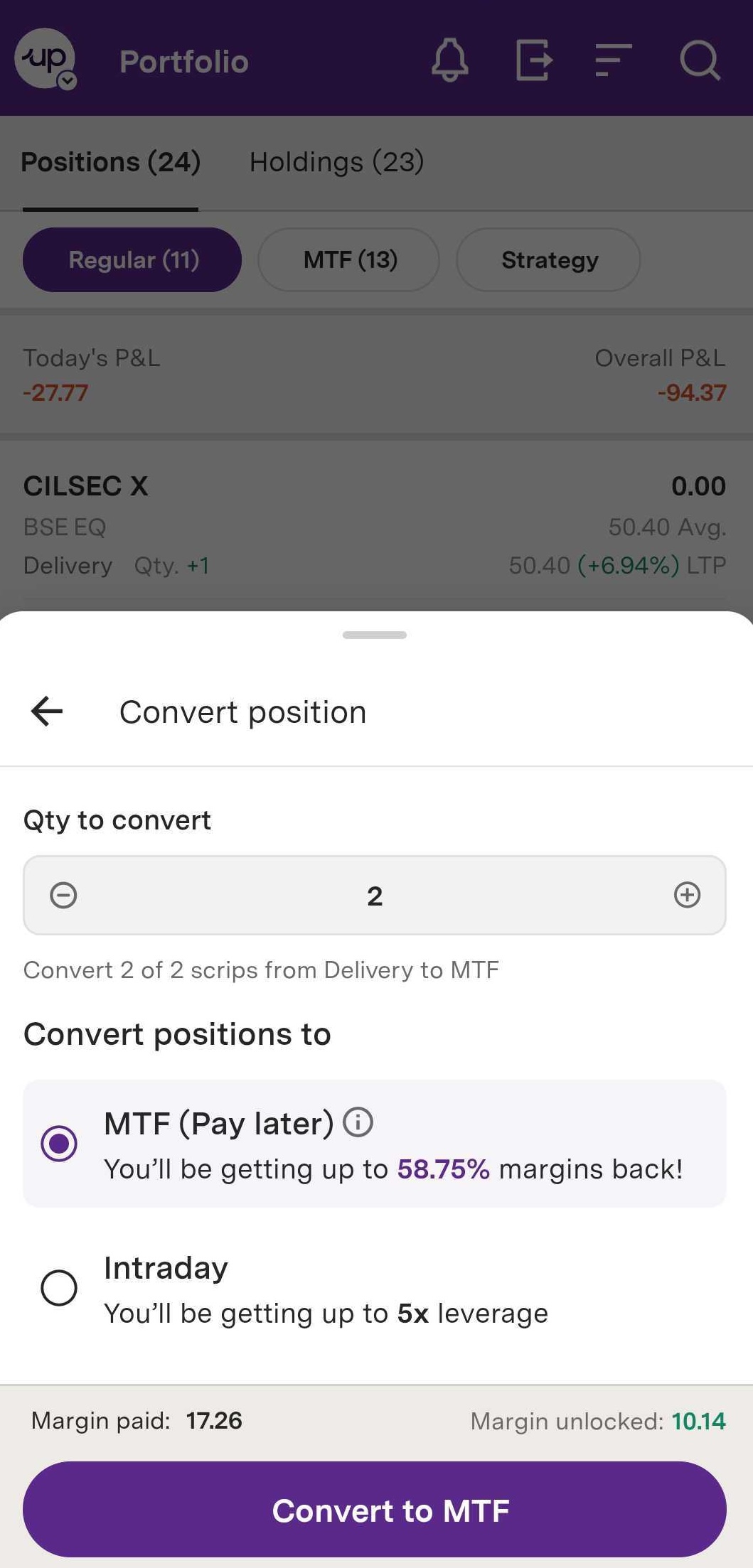
Task: Go back from Convert position sheet
Action: (x=47, y=711)
